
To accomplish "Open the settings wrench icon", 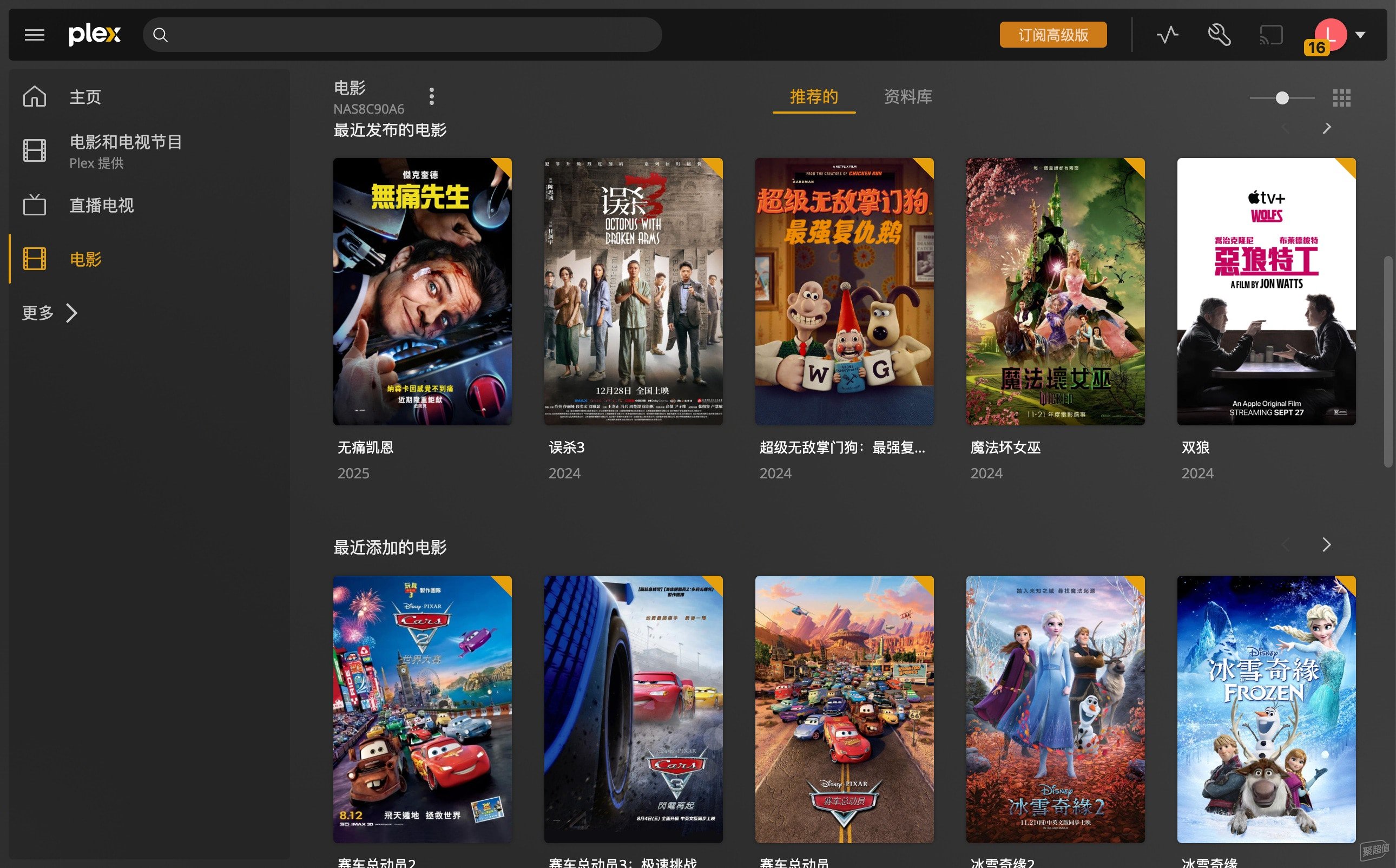I will [1219, 35].
